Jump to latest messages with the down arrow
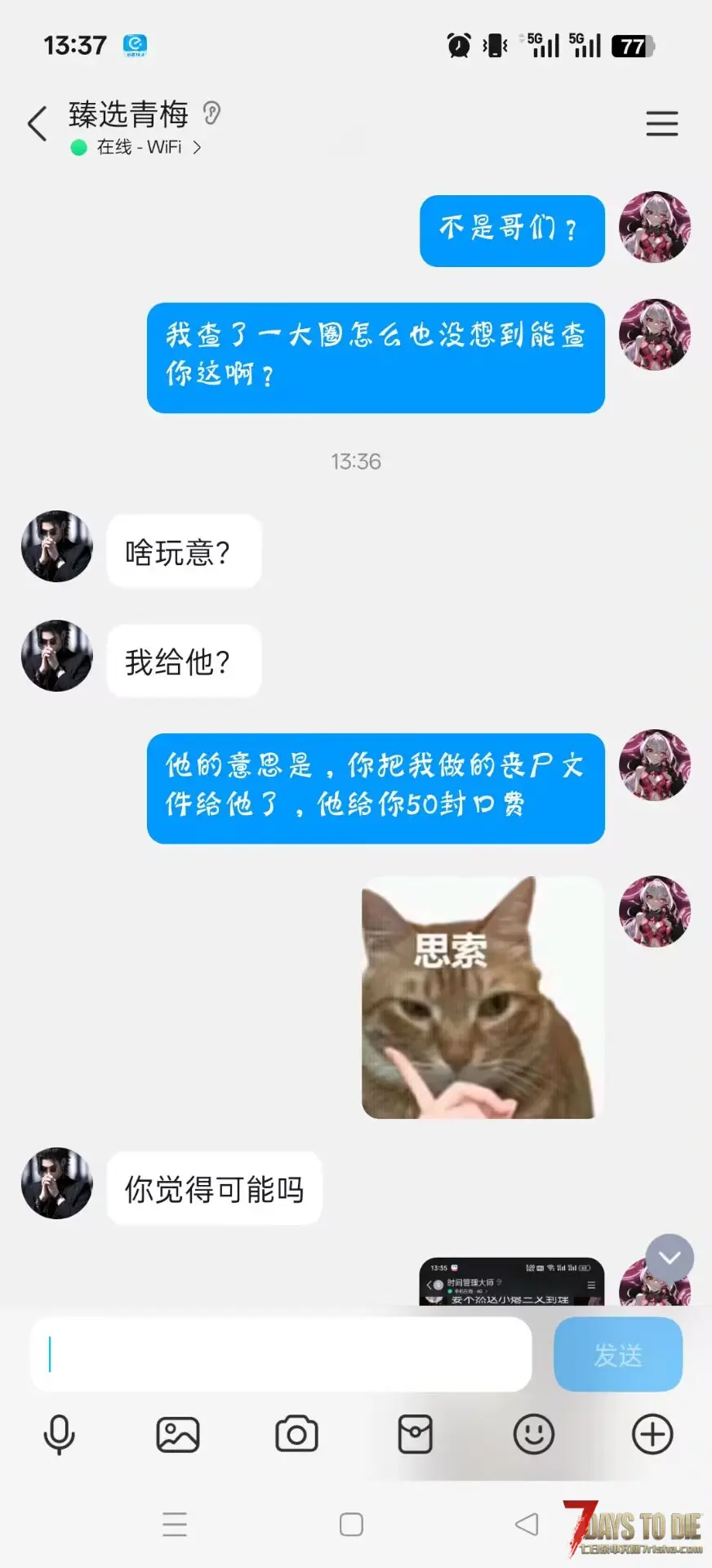Image resolution: width=712 pixels, height=1568 pixels. (670, 1258)
